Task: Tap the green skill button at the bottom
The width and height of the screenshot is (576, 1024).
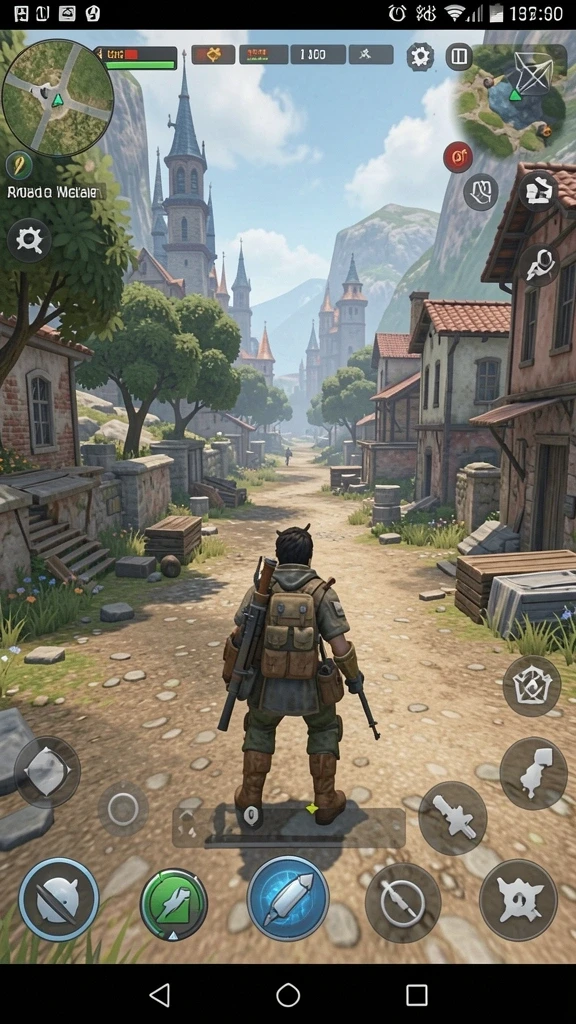Action: pos(174,904)
